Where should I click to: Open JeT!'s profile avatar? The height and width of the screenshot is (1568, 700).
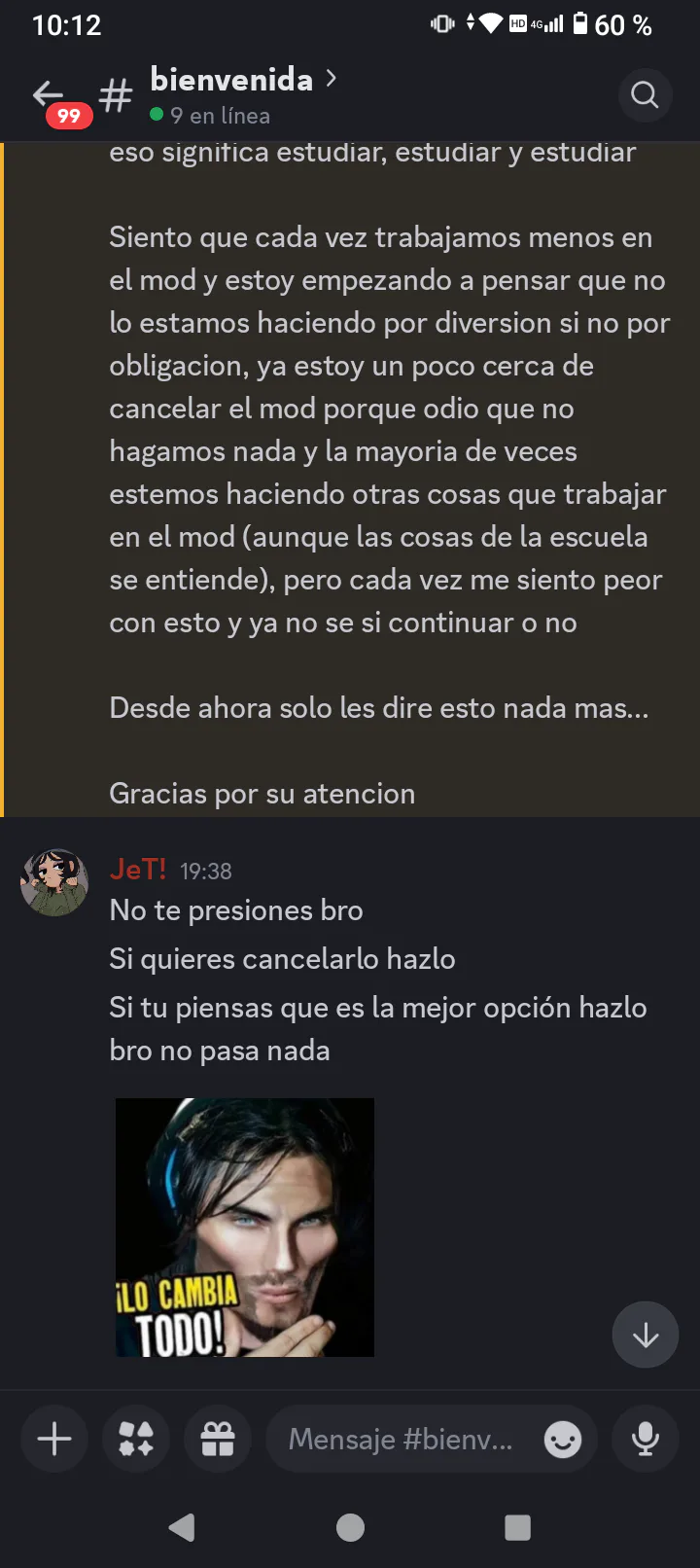tap(54, 882)
